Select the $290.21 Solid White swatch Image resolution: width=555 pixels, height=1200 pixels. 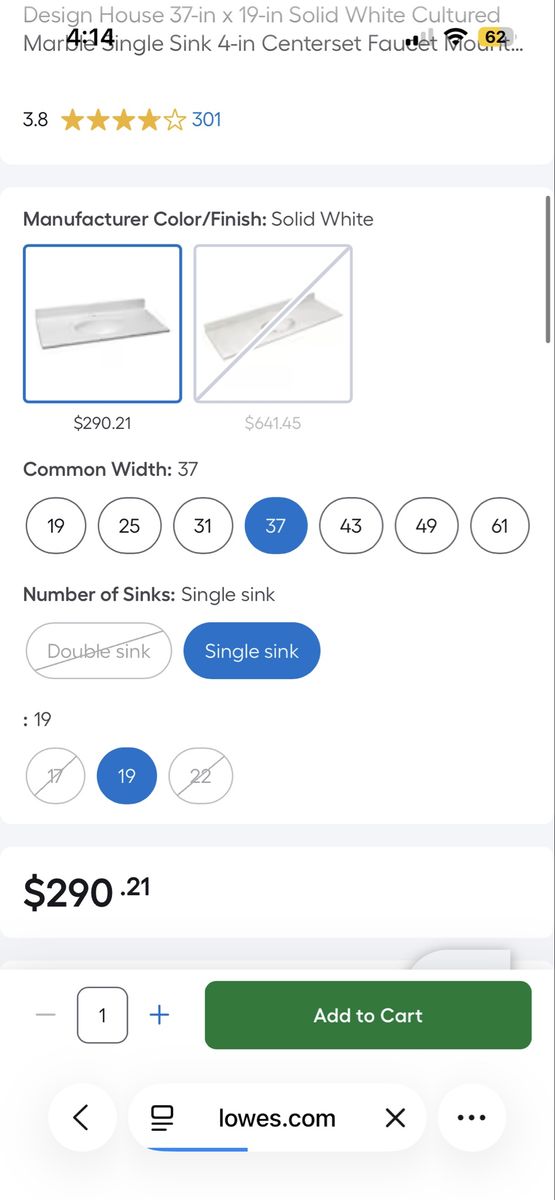103,324
